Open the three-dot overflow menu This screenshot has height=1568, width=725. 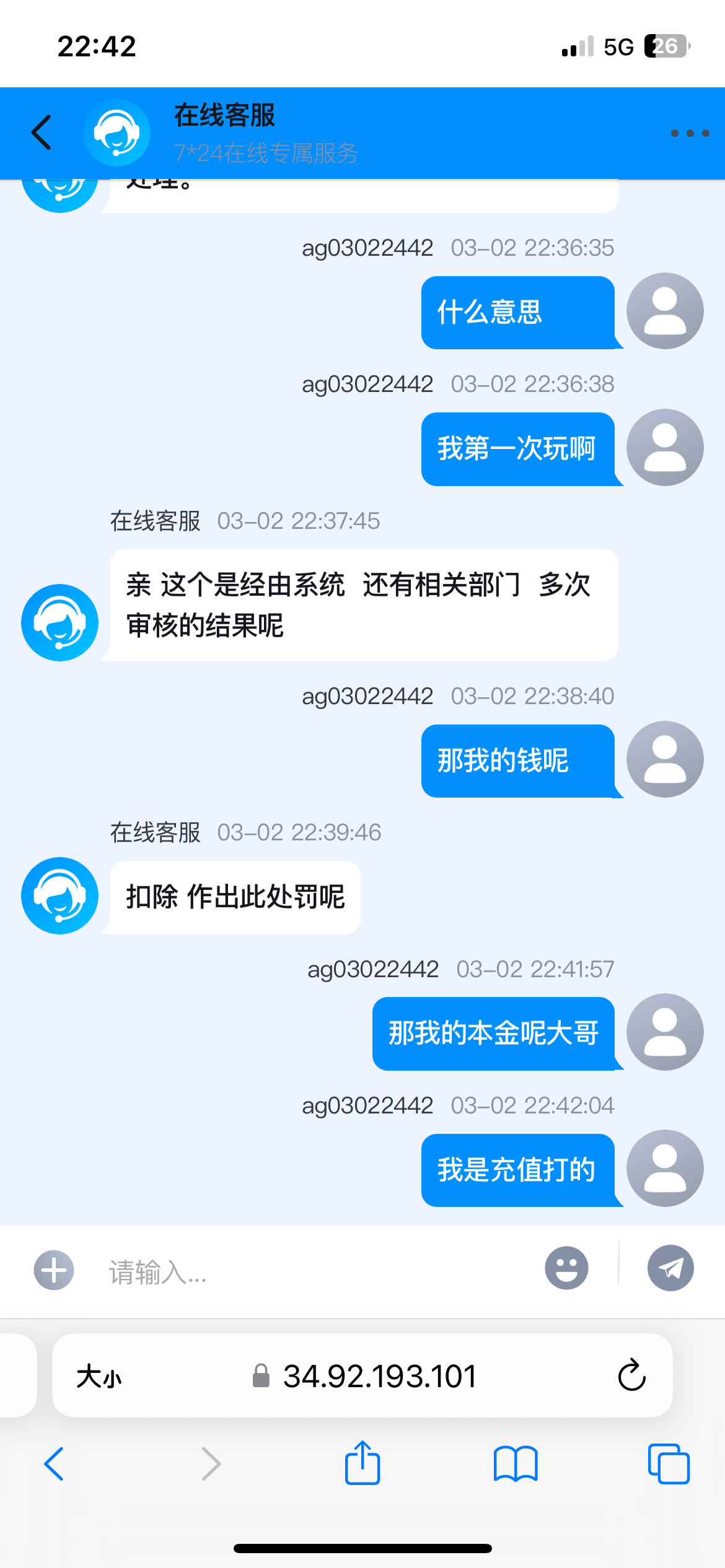[x=690, y=133]
